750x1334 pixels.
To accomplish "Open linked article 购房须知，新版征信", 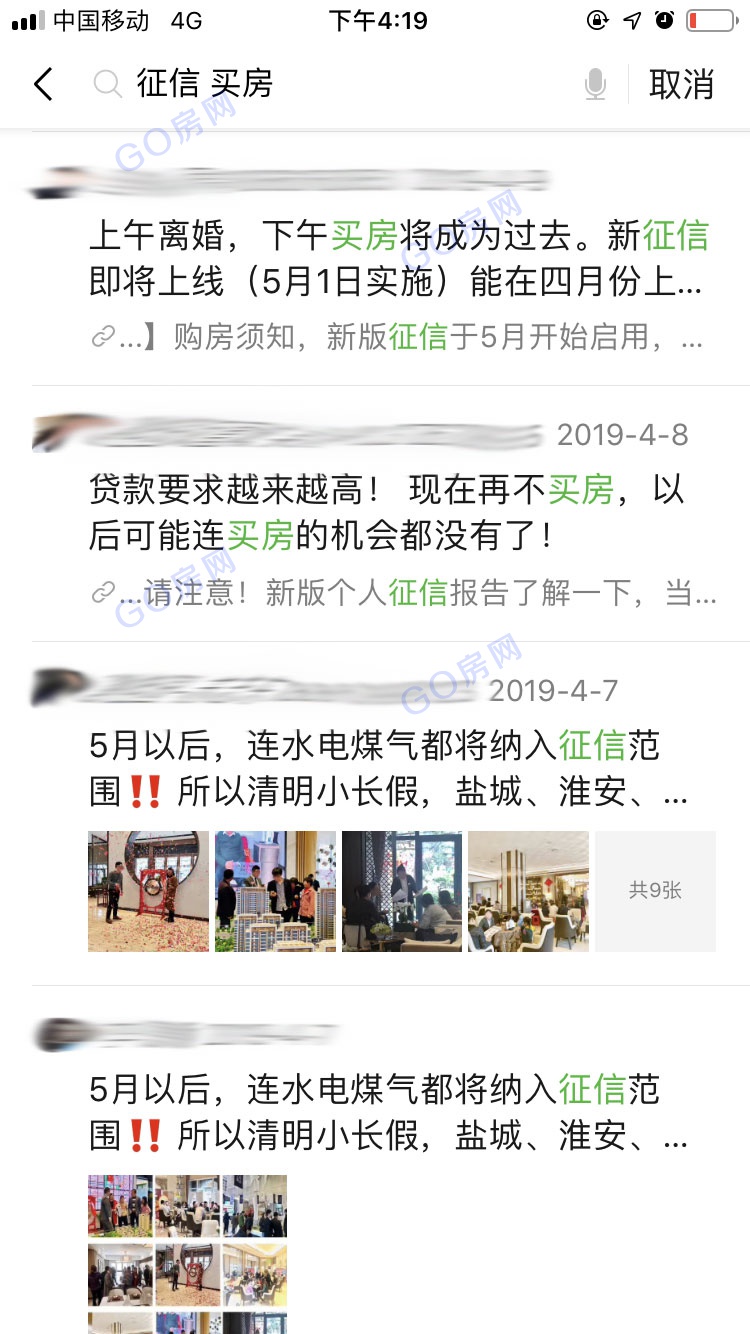I will coord(400,338).
